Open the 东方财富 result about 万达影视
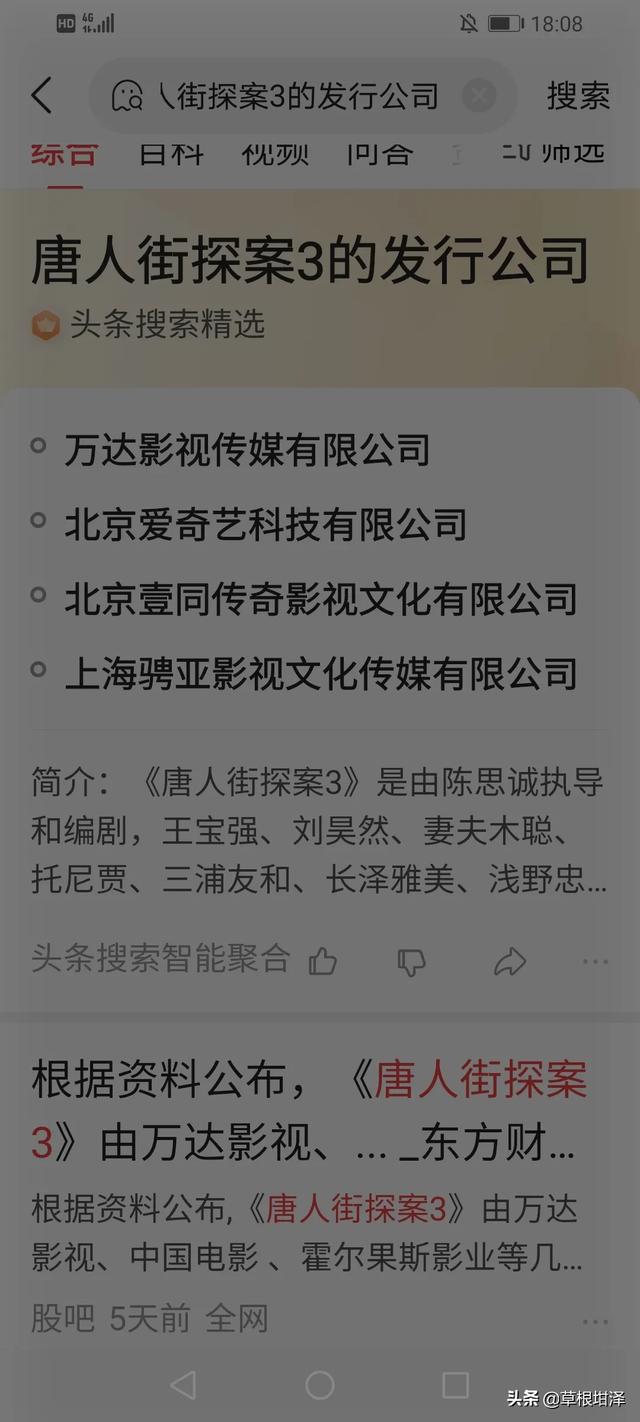The image size is (640, 1422). tap(309, 1112)
